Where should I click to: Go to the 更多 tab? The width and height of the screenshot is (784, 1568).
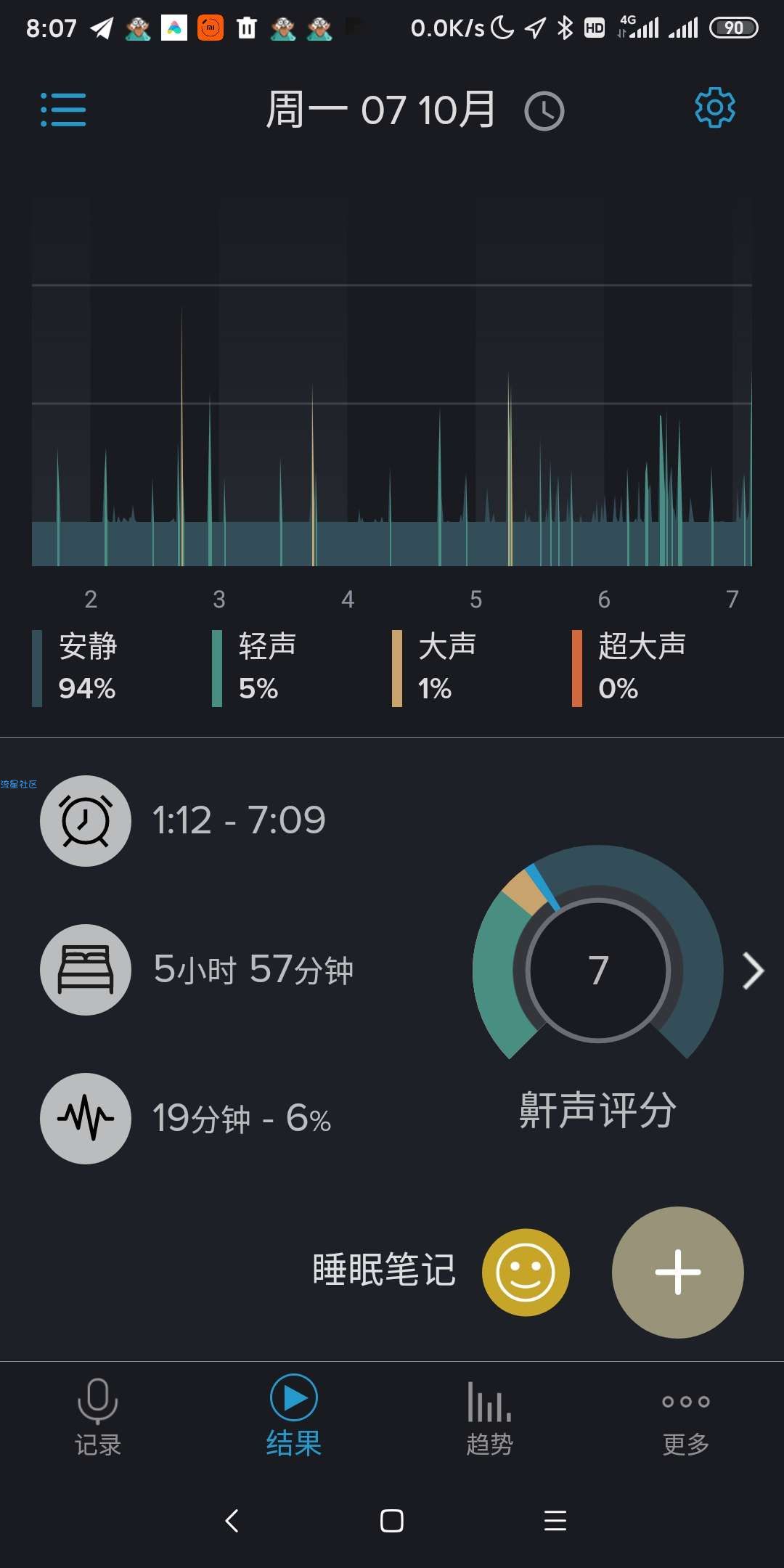pos(686,1421)
